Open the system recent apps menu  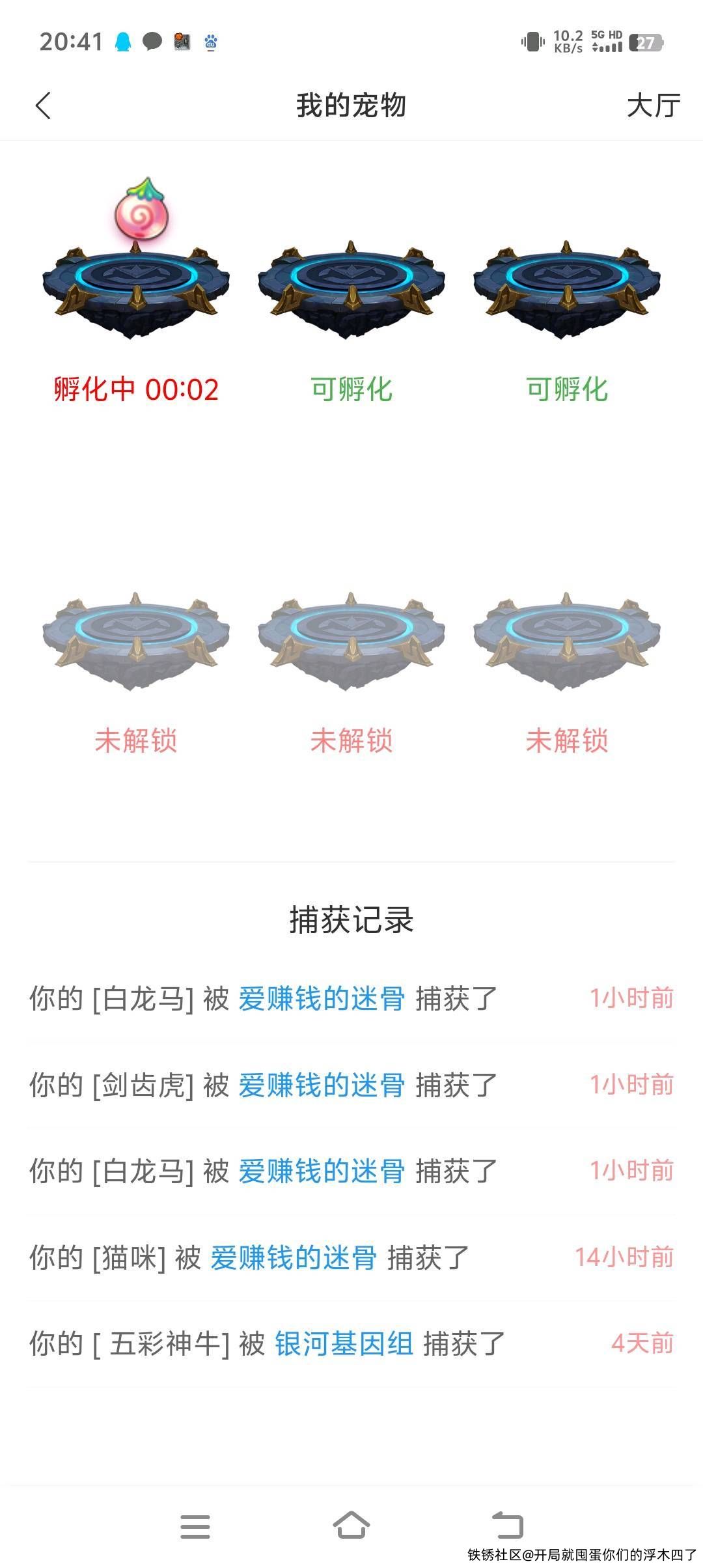195,1526
